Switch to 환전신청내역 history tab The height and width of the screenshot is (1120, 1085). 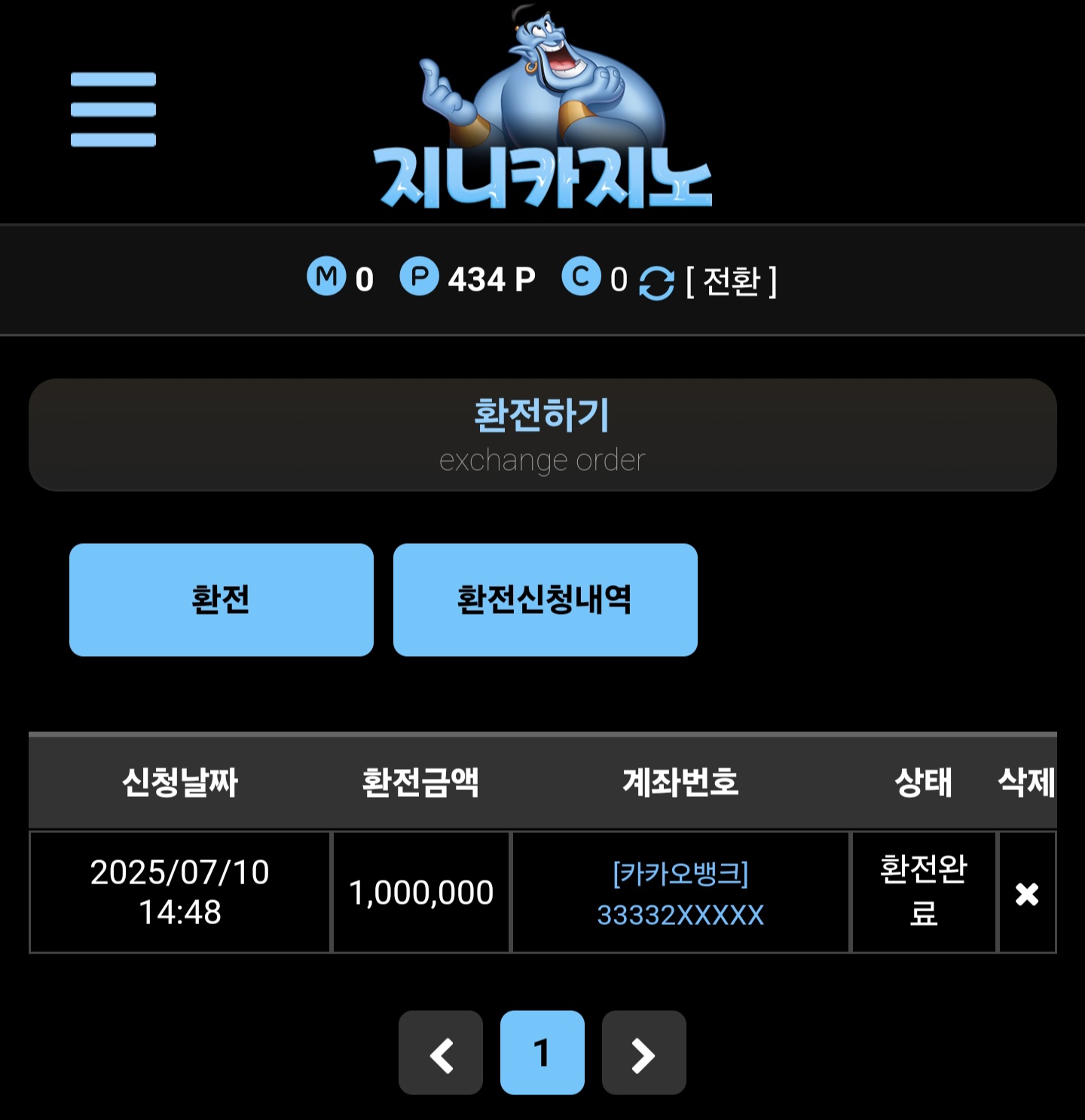545,600
